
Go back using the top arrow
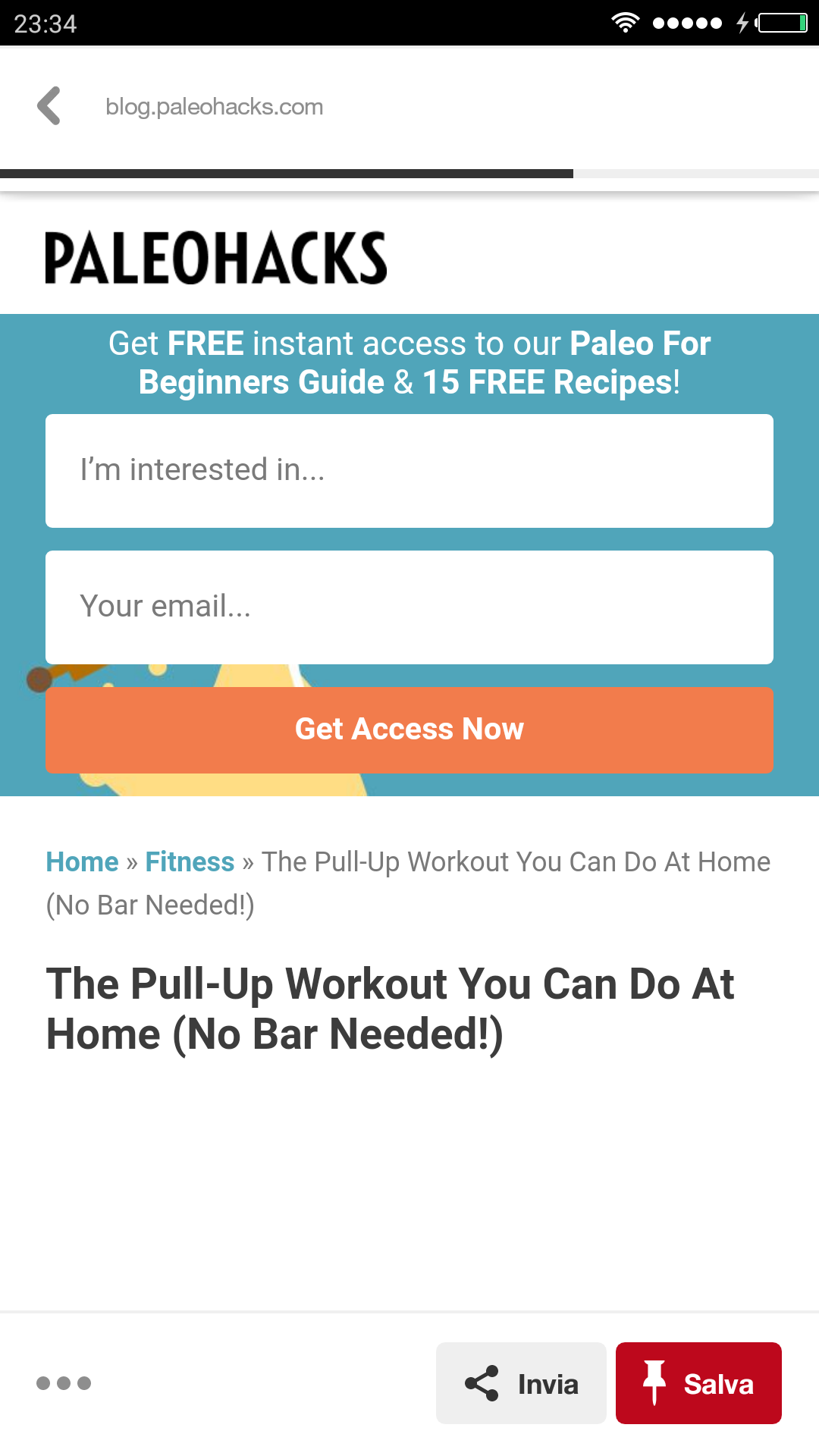[x=49, y=105]
